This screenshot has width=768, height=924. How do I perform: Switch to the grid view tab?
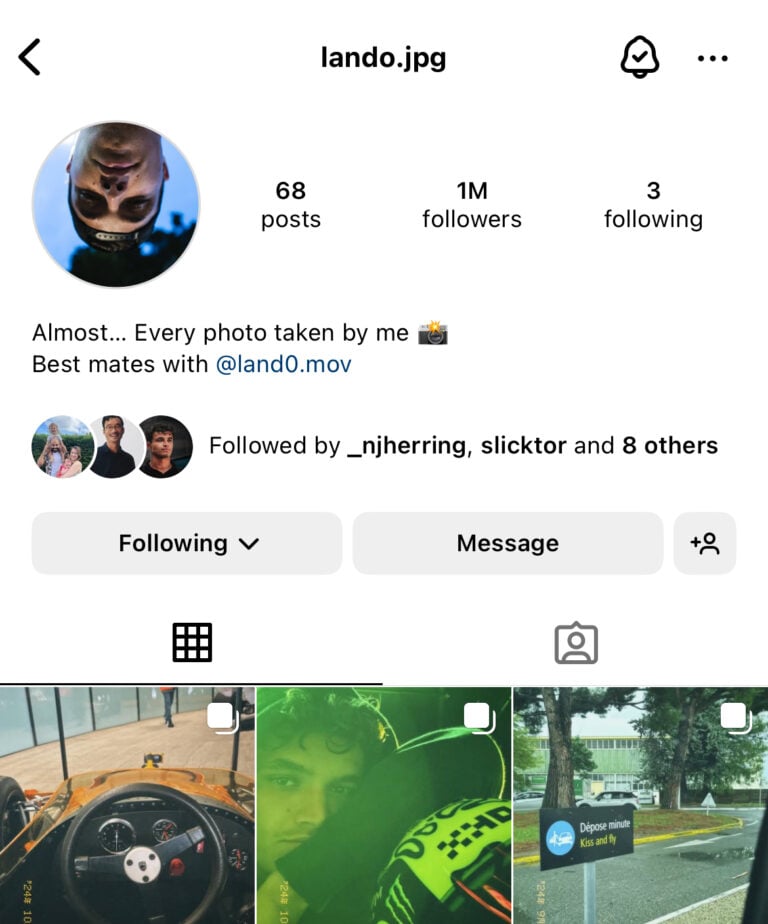pyautogui.click(x=192, y=643)
